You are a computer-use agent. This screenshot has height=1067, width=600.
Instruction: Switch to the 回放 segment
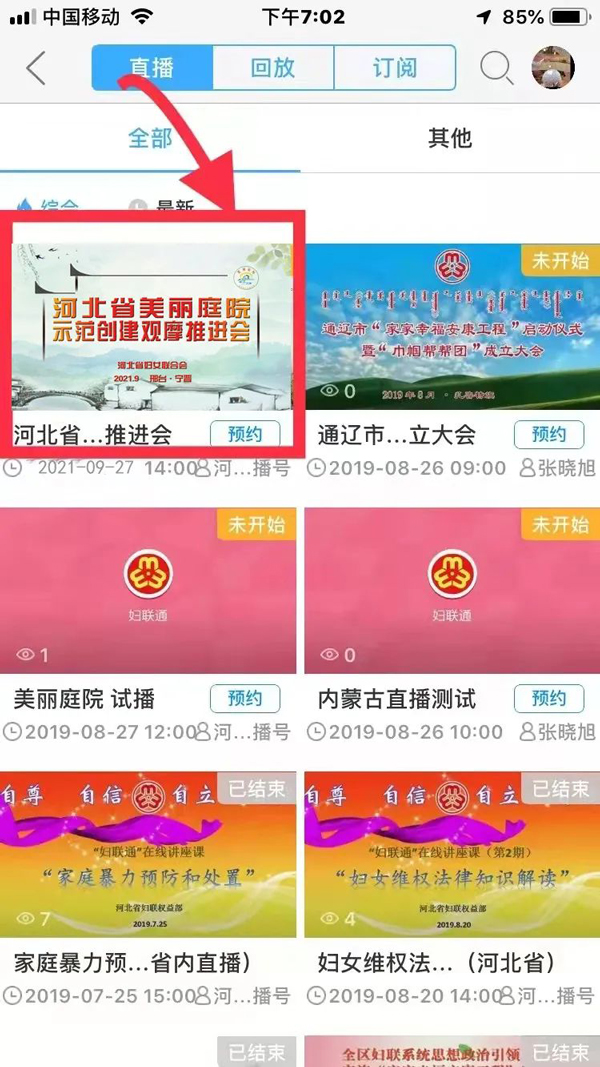click(273, 68)
